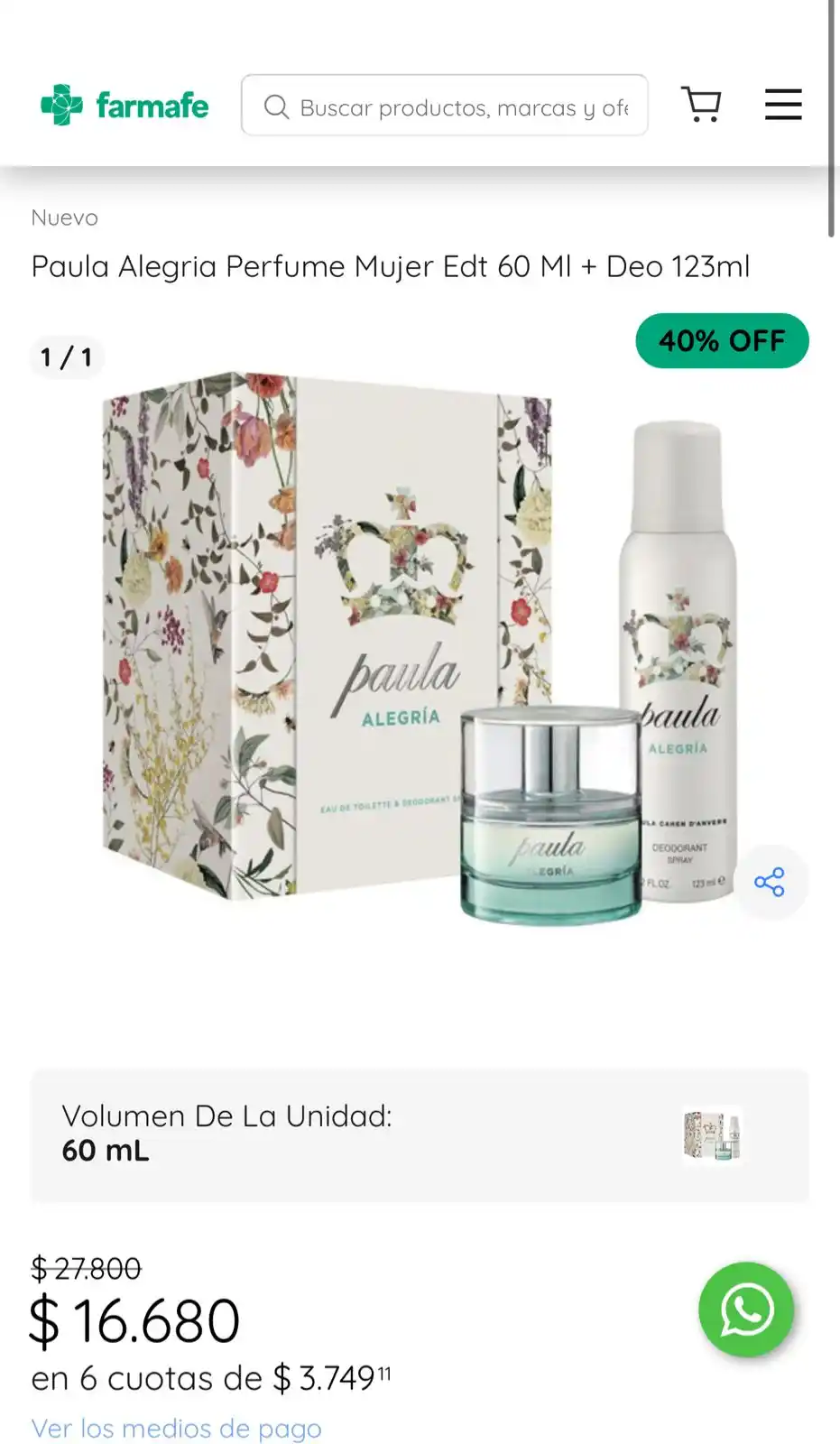Open the hamburger menu
This screenshot has width=840, height=1444.
click(782, 105)
